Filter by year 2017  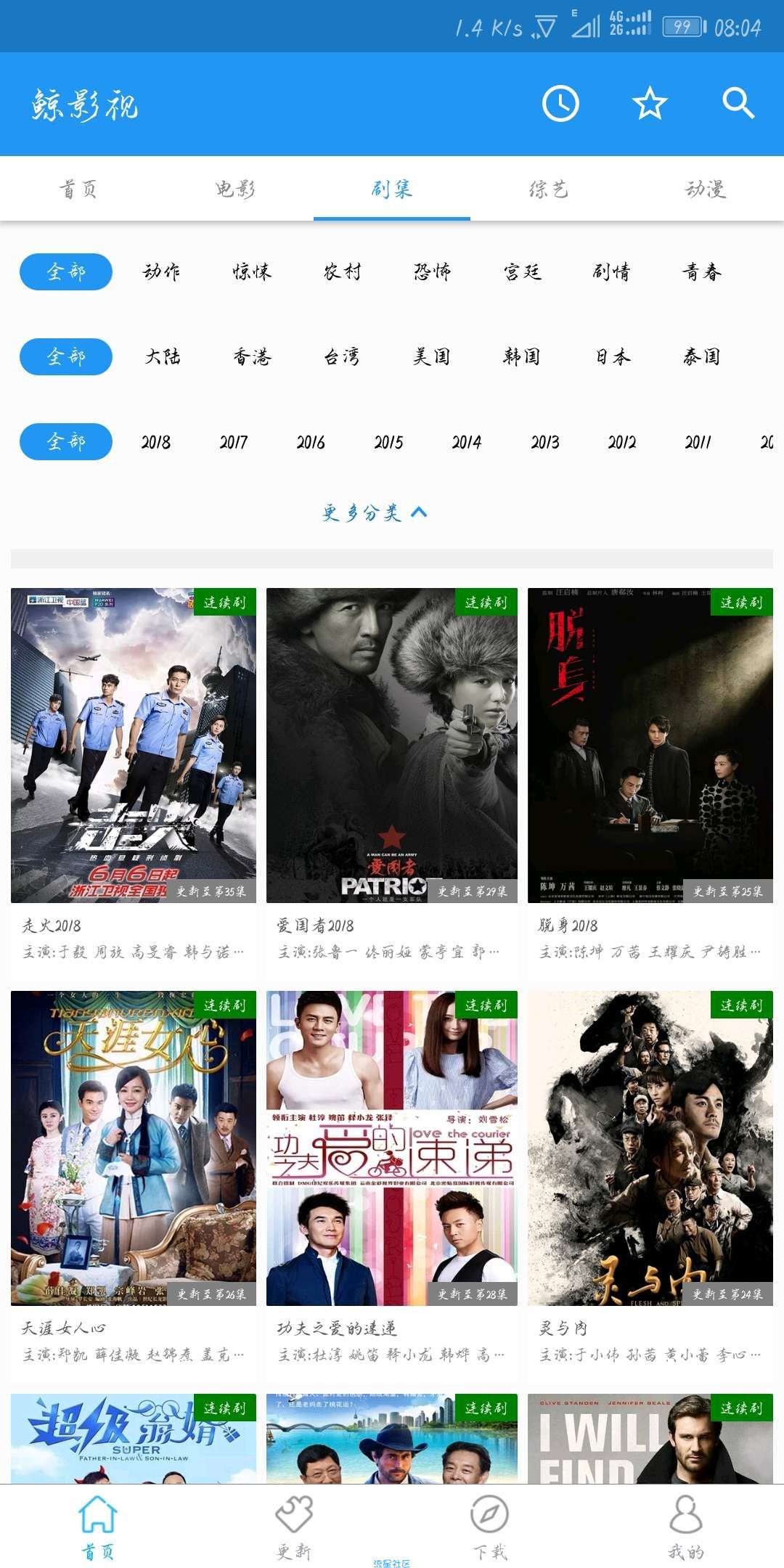pos(234,442)
